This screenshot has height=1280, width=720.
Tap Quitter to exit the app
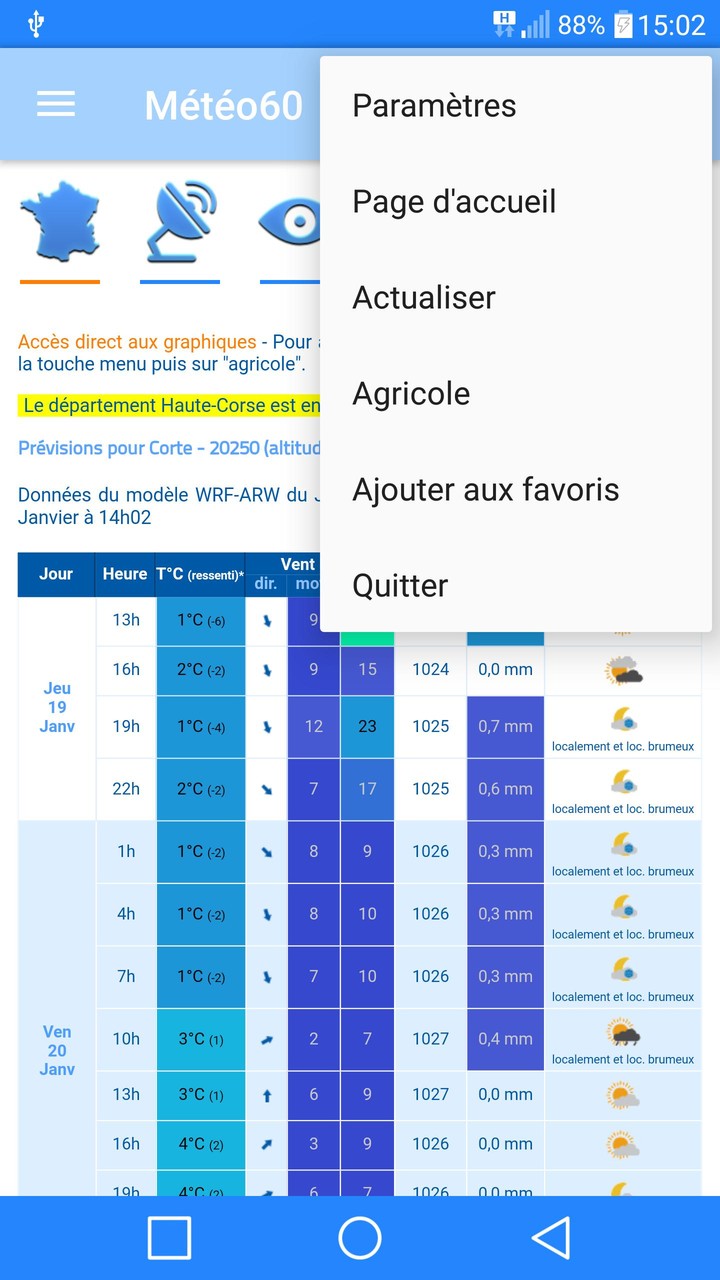coord(400,585)
